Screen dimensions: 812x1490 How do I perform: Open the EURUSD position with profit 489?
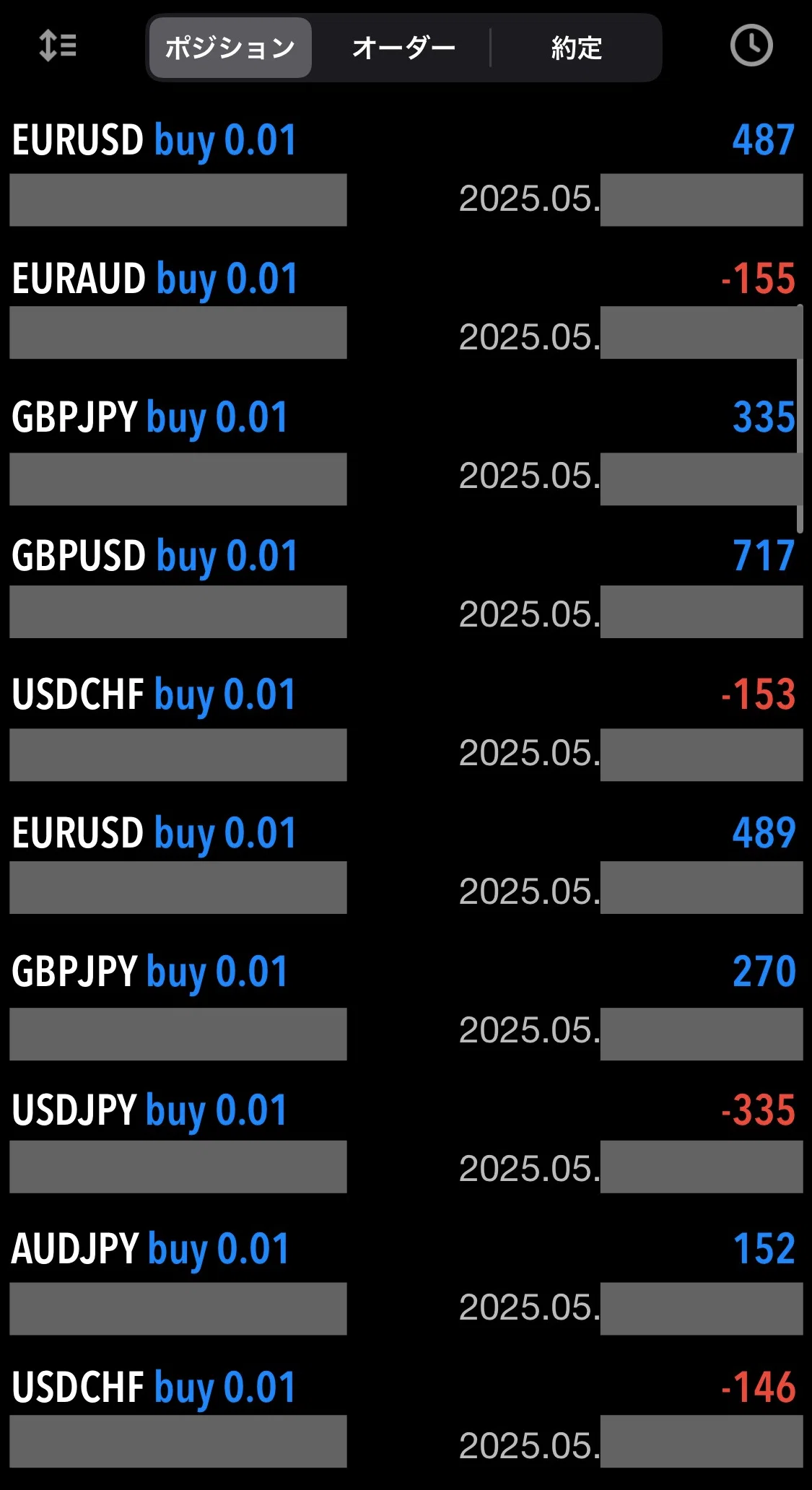click(406, 867)
